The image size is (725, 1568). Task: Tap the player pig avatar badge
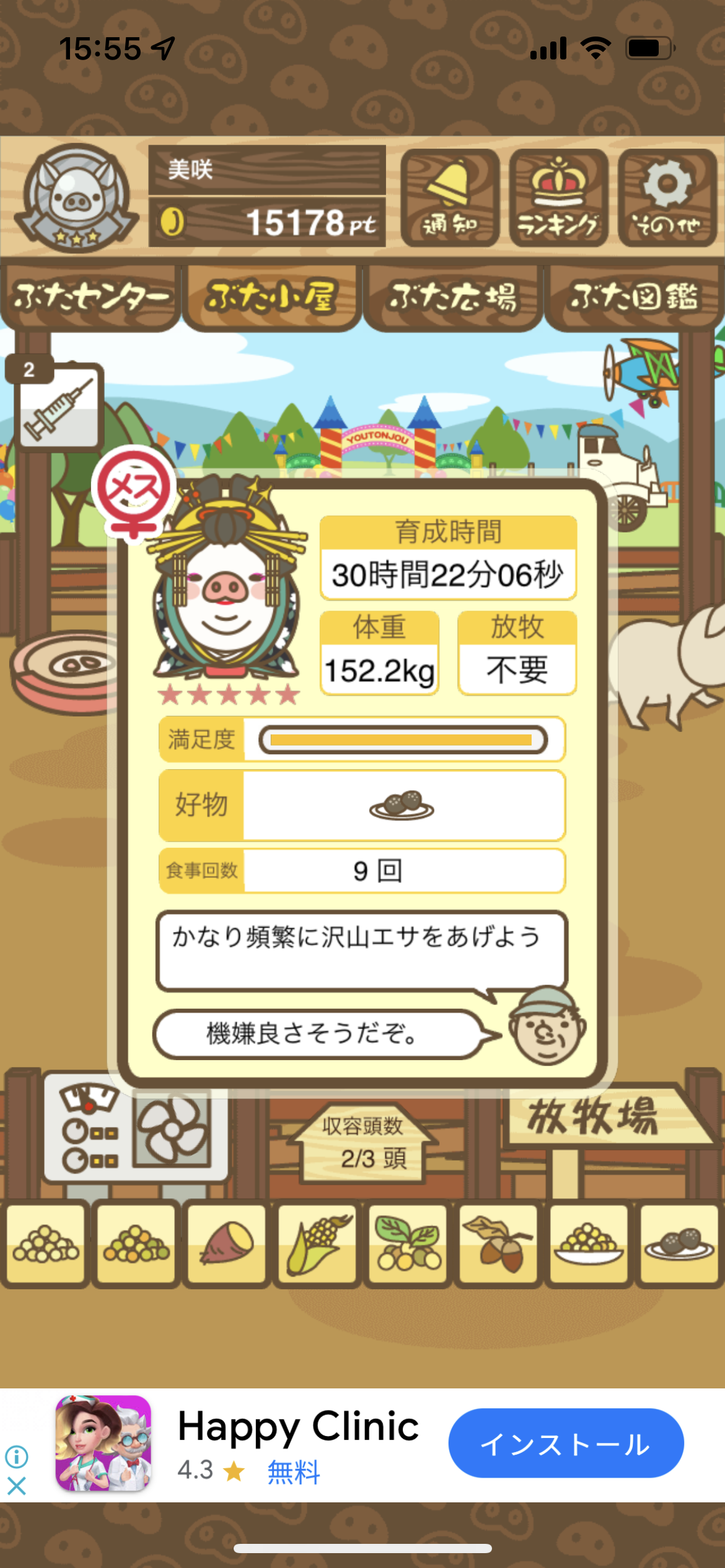[x=77, y=198]
